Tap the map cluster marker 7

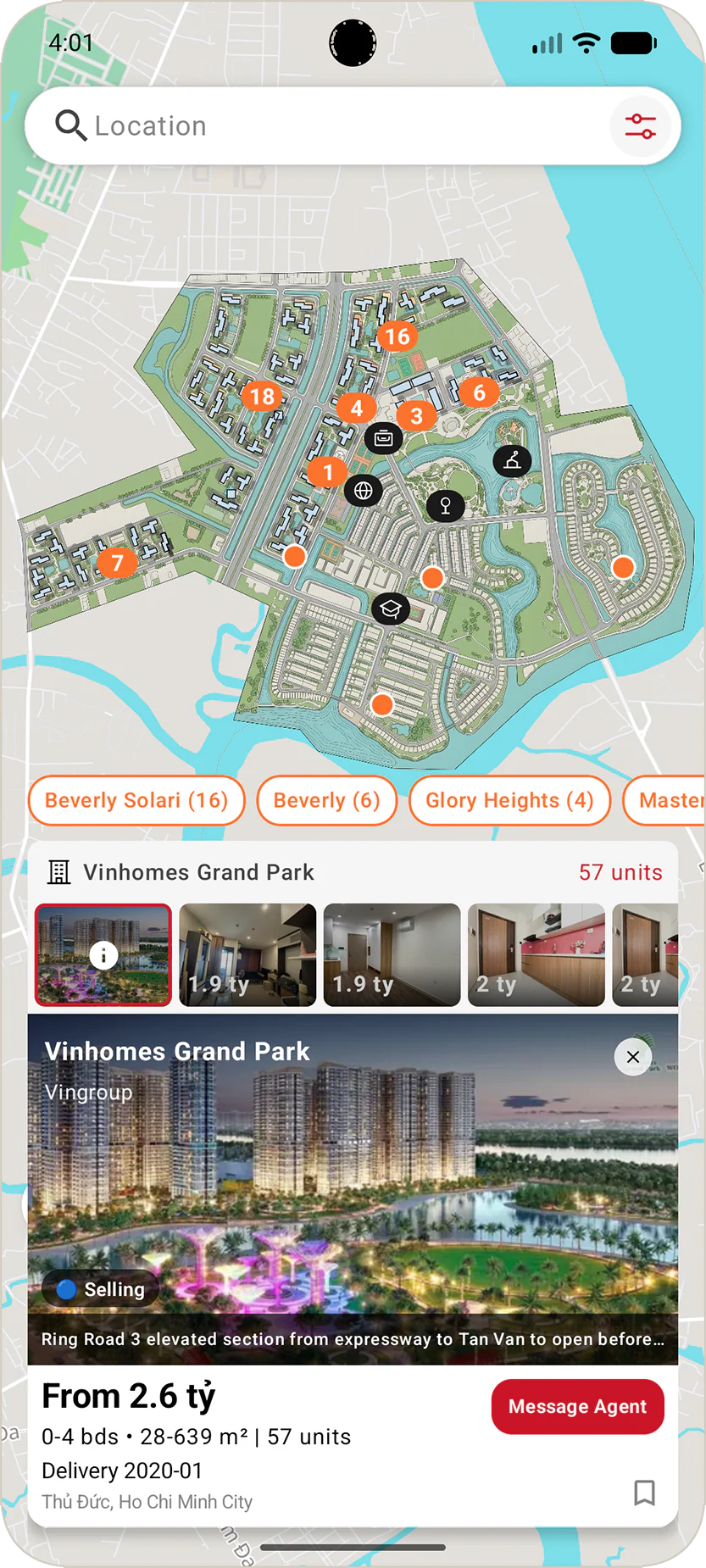pos(117,562)
